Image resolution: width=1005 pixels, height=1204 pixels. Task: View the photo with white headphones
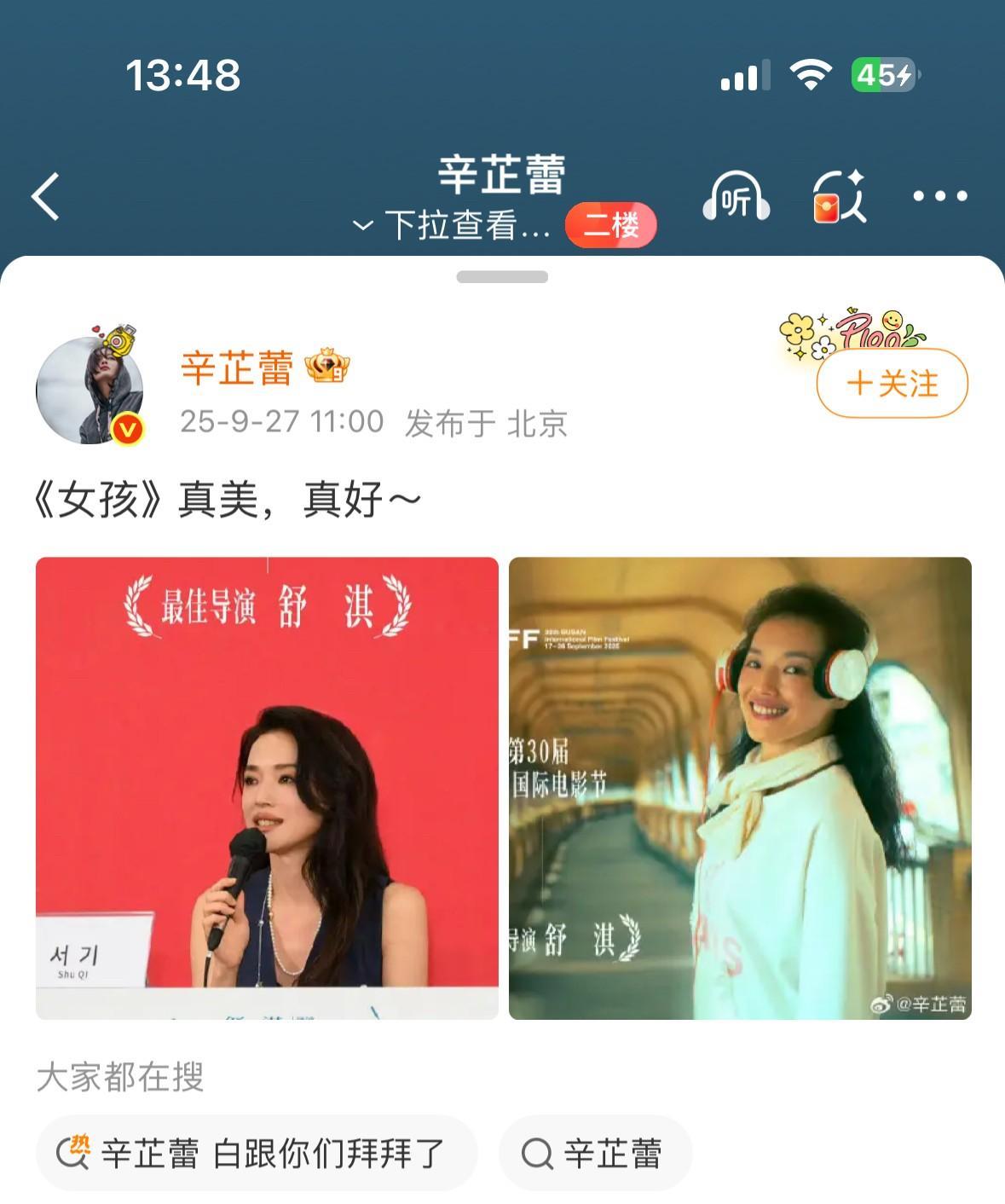point(740,787)
